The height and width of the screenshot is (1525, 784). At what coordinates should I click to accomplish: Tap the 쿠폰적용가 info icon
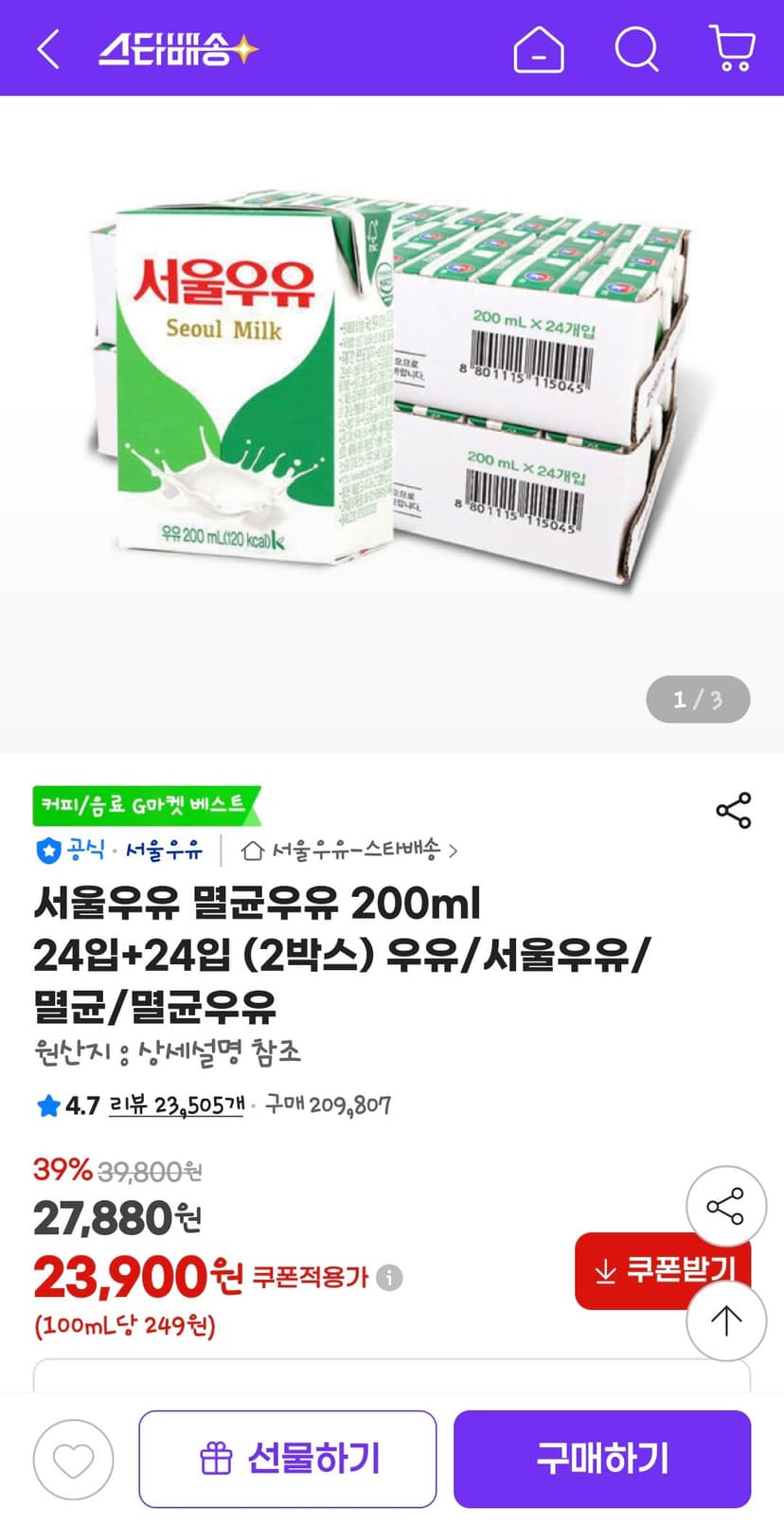point(389,1278)
